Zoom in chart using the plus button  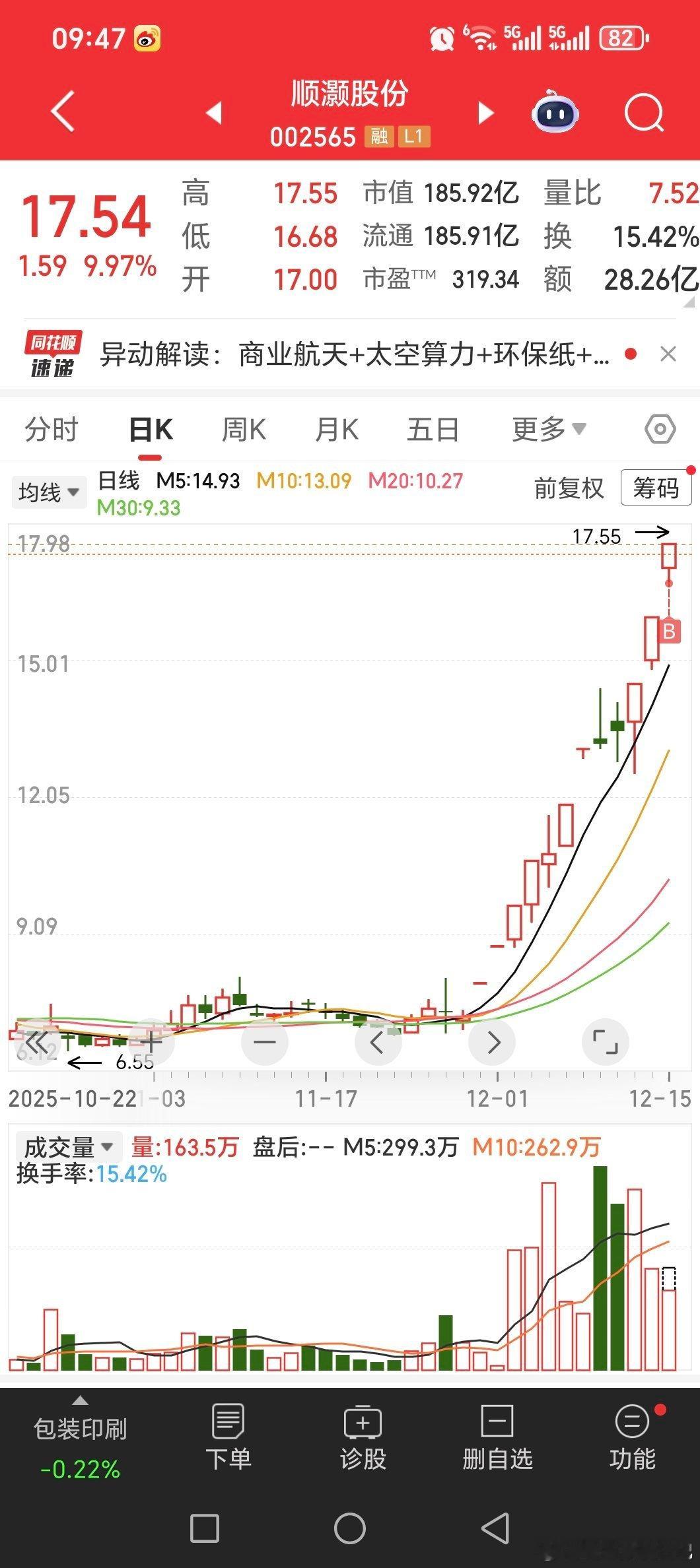coord(151,1041)
